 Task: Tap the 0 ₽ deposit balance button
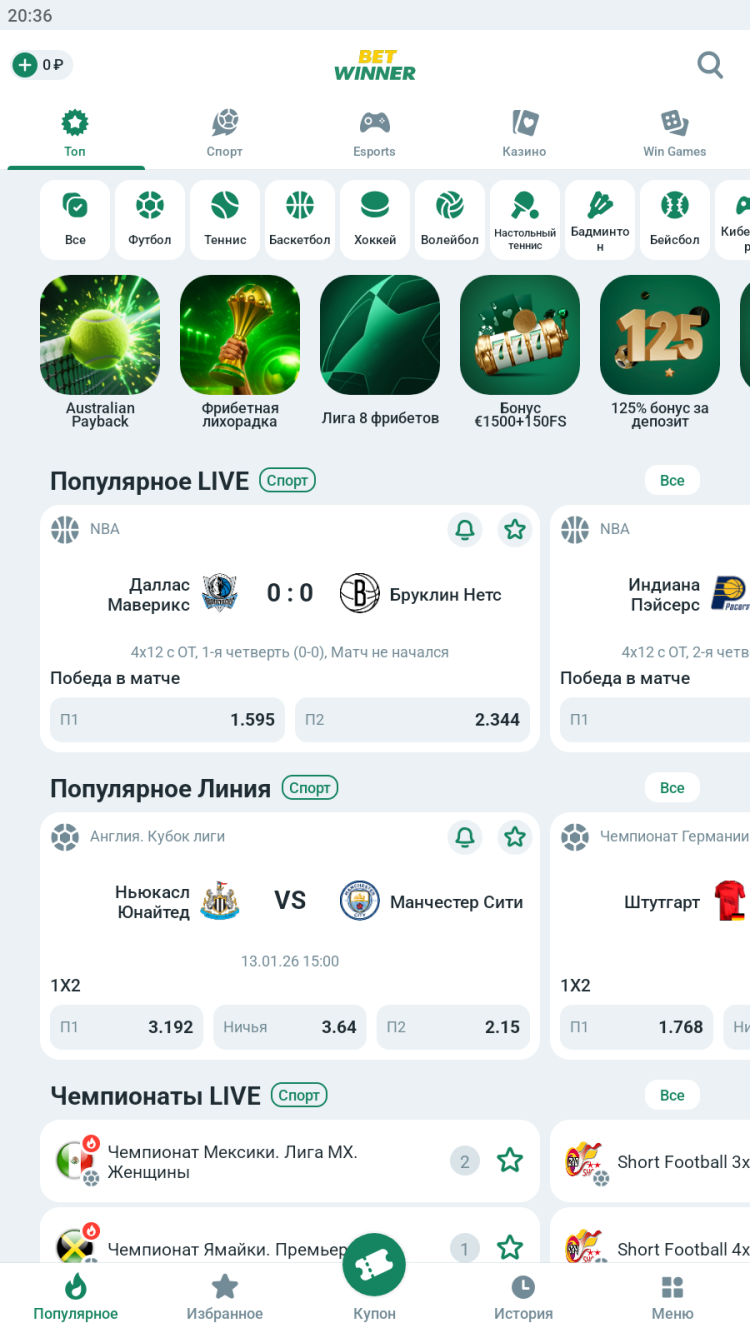click(41, 65)
